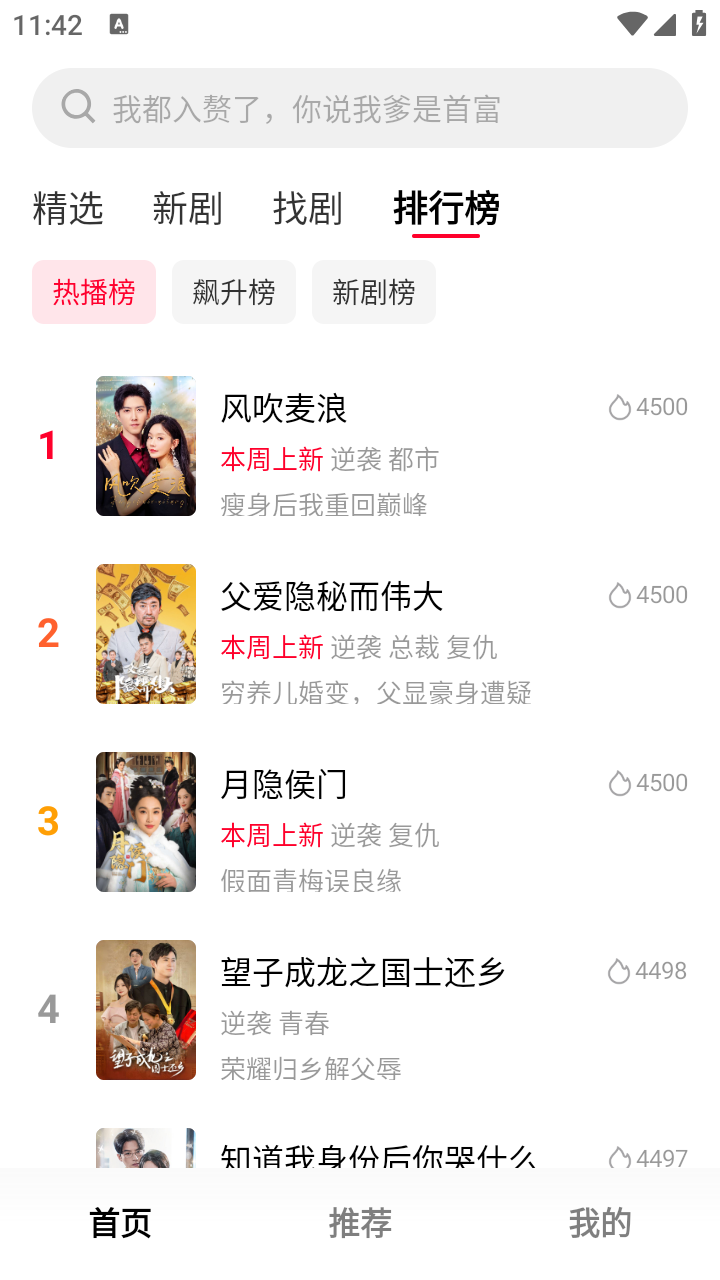Viewport: 720px width, 1280px height.
Task: Click the search magnifier icon
Action: 77,106
